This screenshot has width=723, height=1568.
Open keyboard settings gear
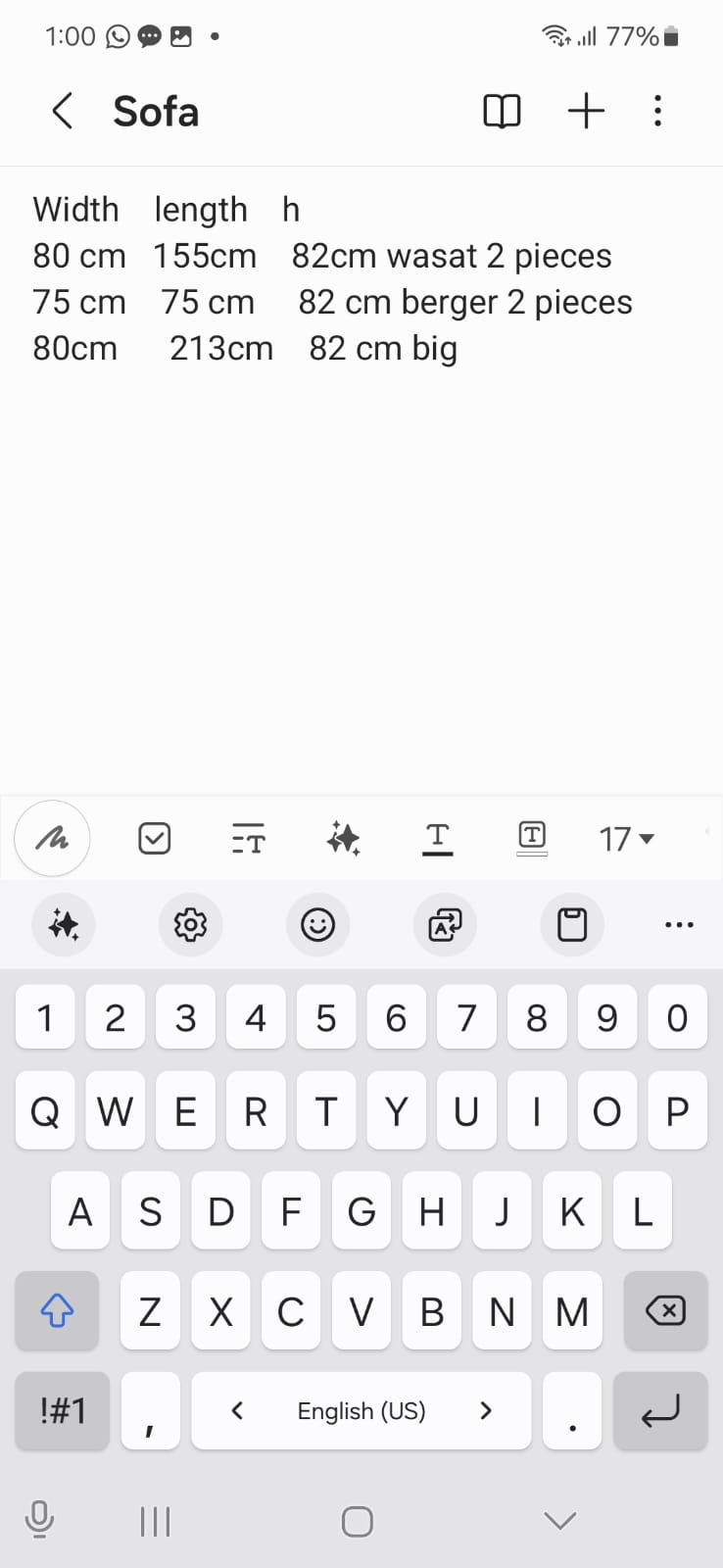190,924
